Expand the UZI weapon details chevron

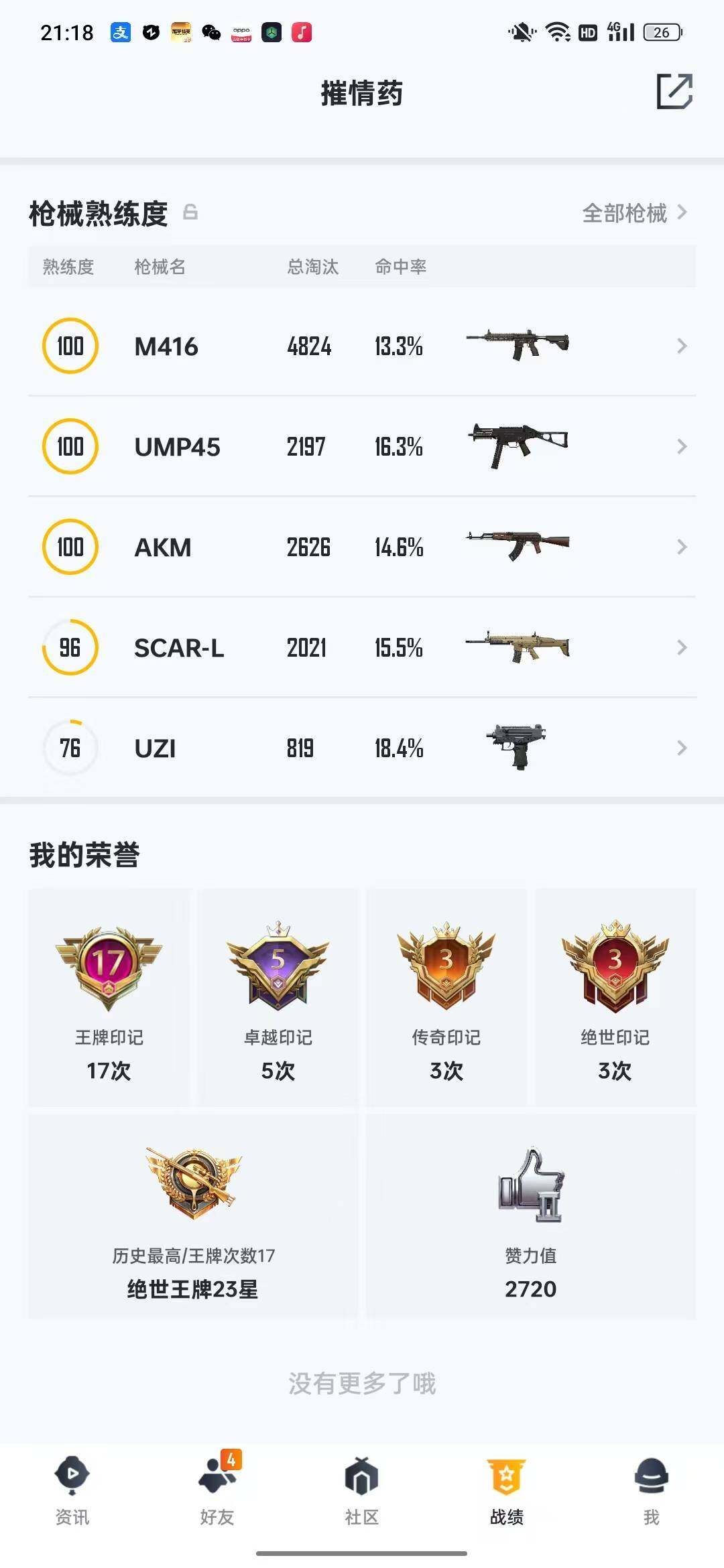[x=682, y=748]
